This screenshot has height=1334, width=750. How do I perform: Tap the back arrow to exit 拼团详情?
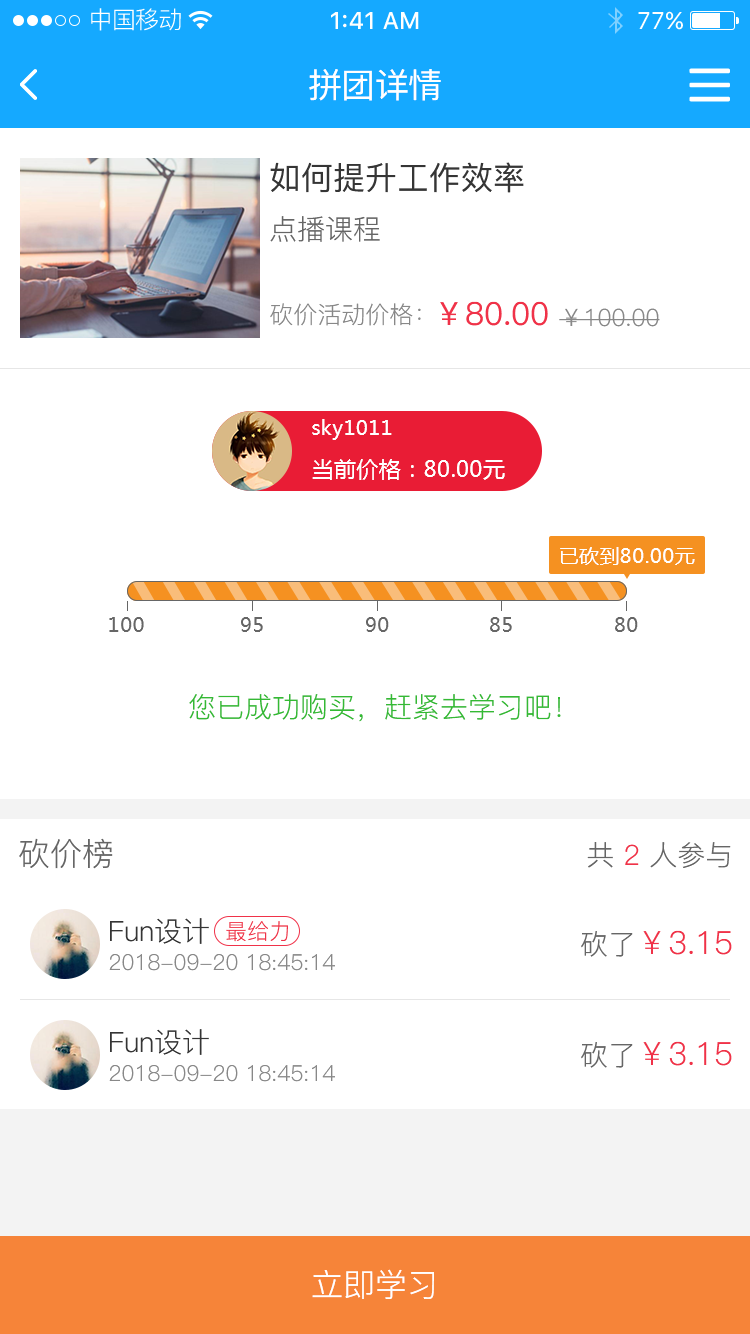28,85
